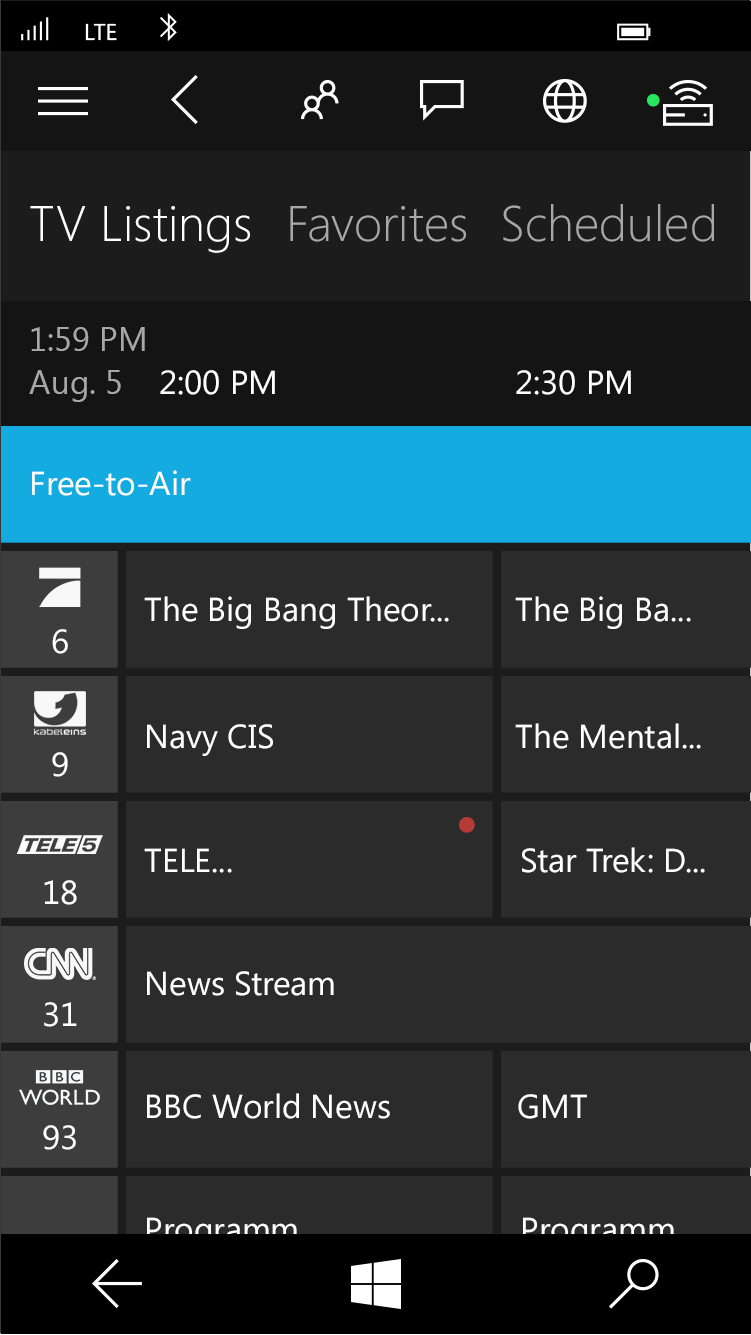
Task: Select BBC World News program
Action: pos(309,1108)
